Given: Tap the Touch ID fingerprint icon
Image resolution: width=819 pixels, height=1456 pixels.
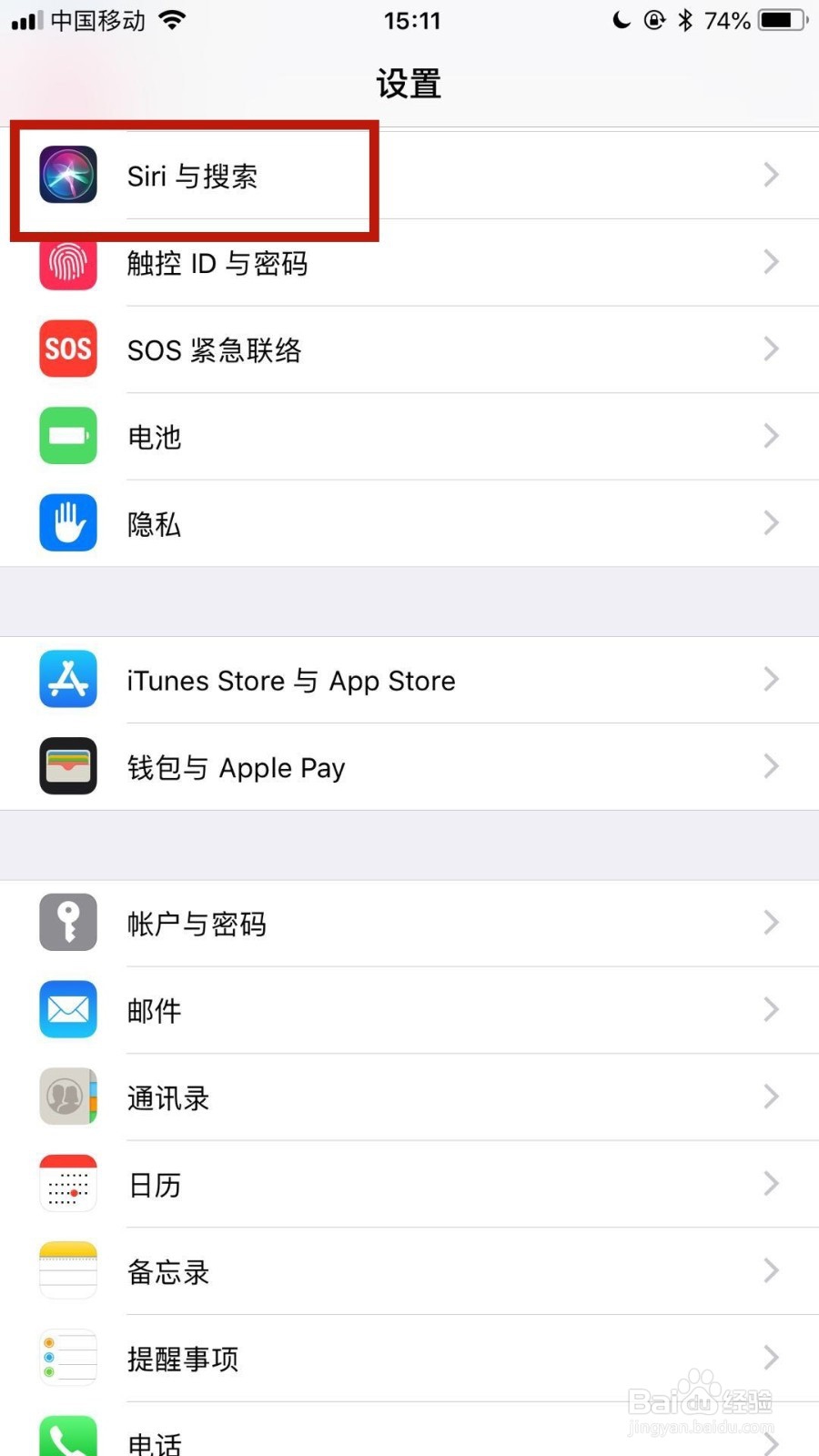Looking at the screenshot, I should [x=67, y=263].
